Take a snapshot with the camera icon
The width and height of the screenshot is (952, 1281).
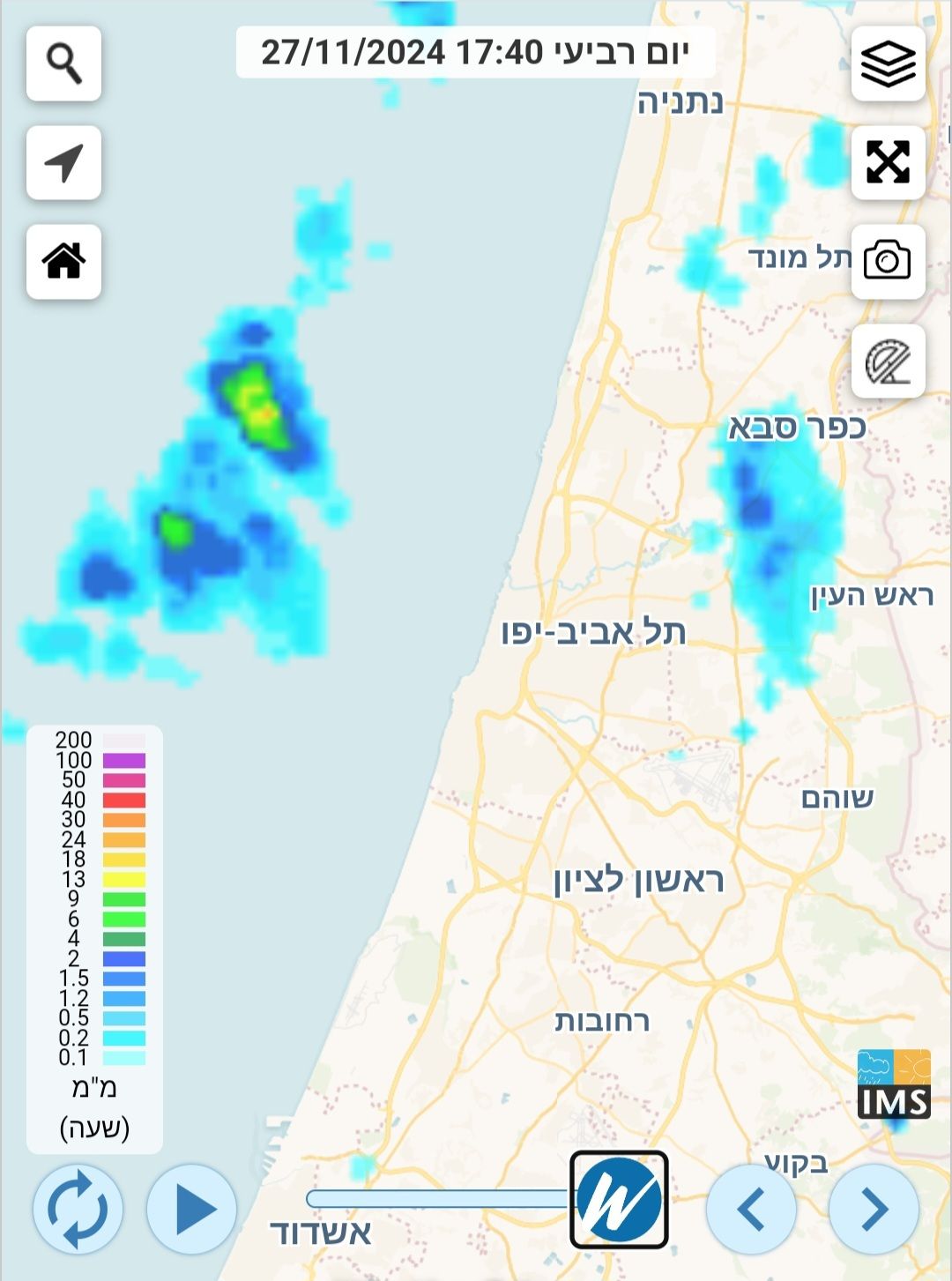(888, 262)
